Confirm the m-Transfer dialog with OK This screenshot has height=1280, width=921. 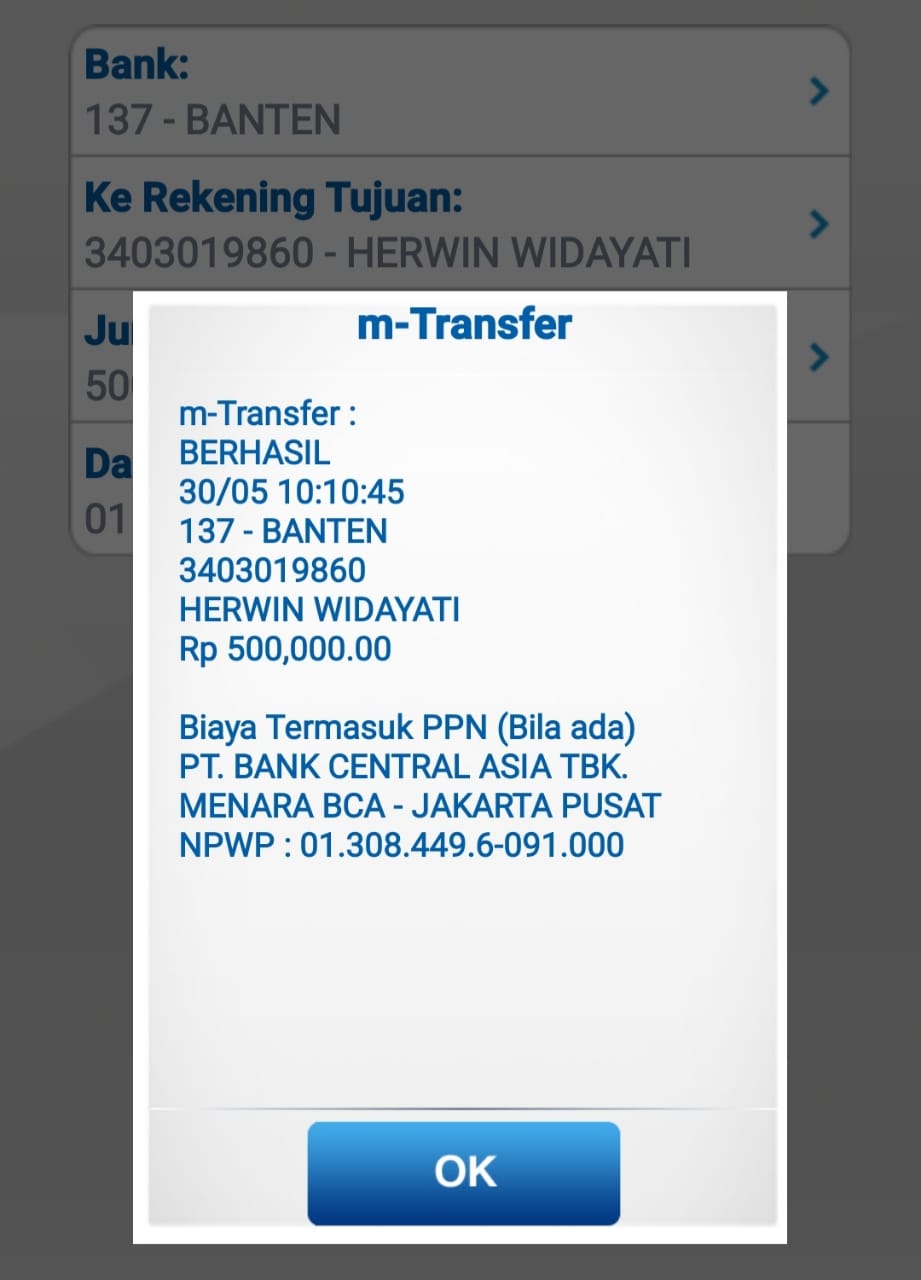coord(463,1172)
